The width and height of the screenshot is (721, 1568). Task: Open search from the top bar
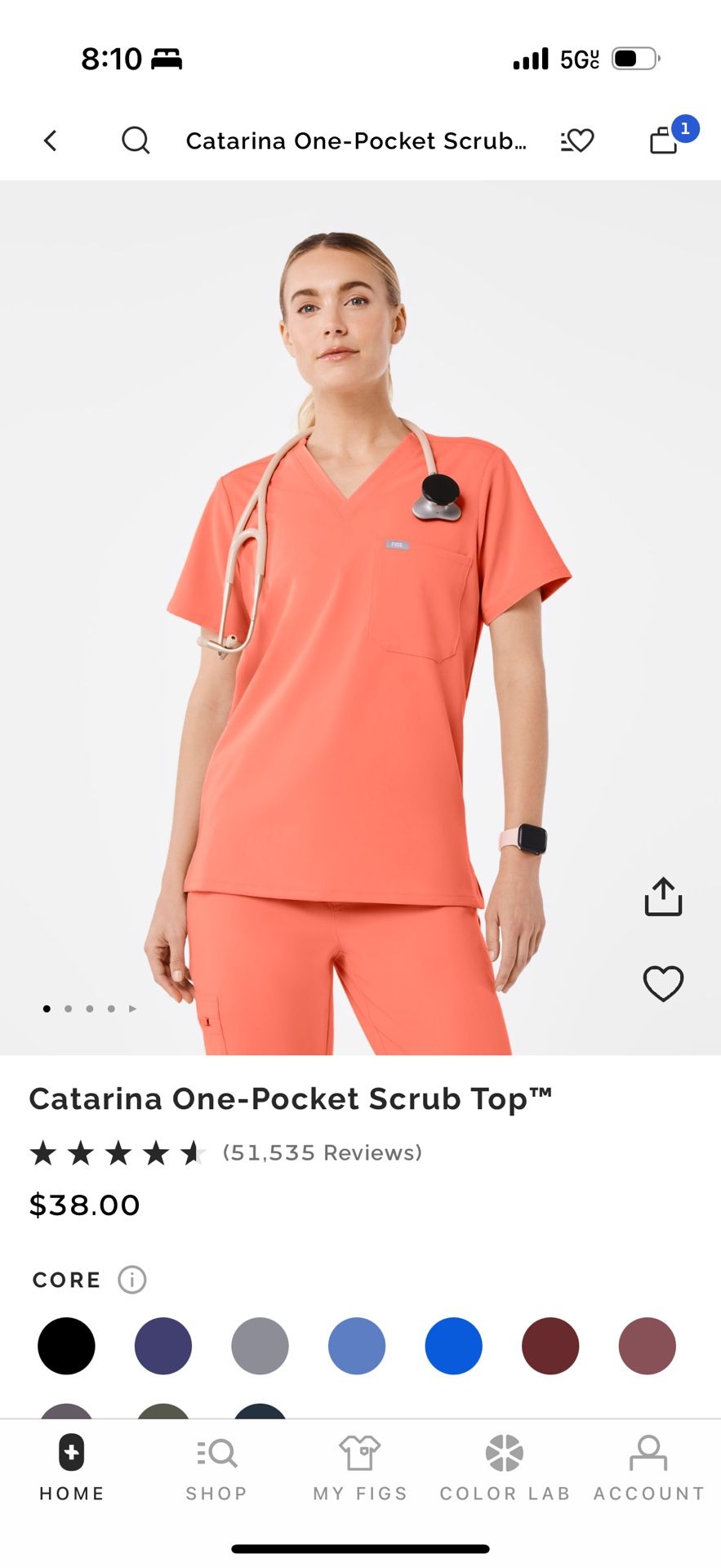[136, 140]
